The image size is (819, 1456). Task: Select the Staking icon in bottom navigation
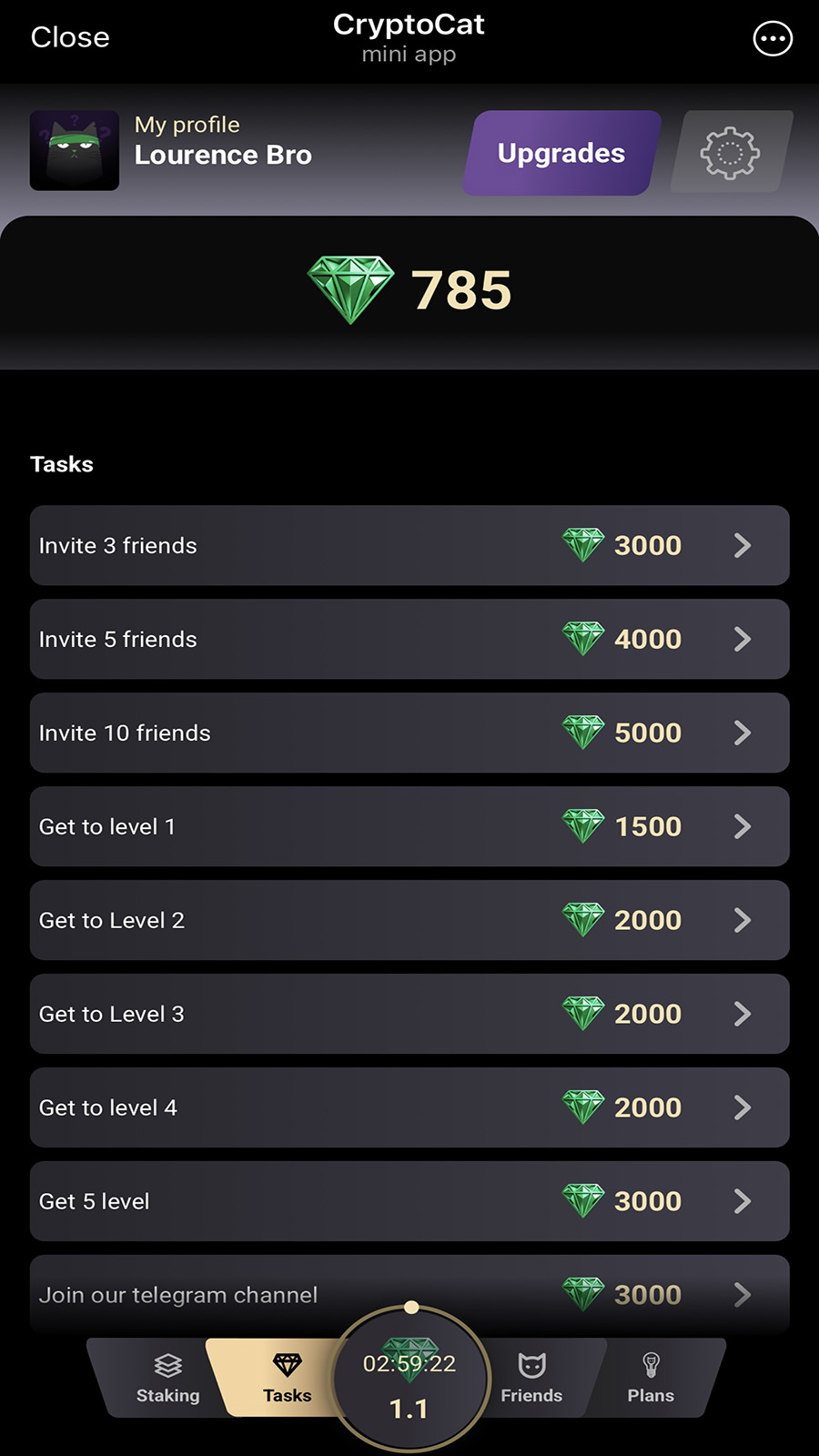pos(167,1365)
